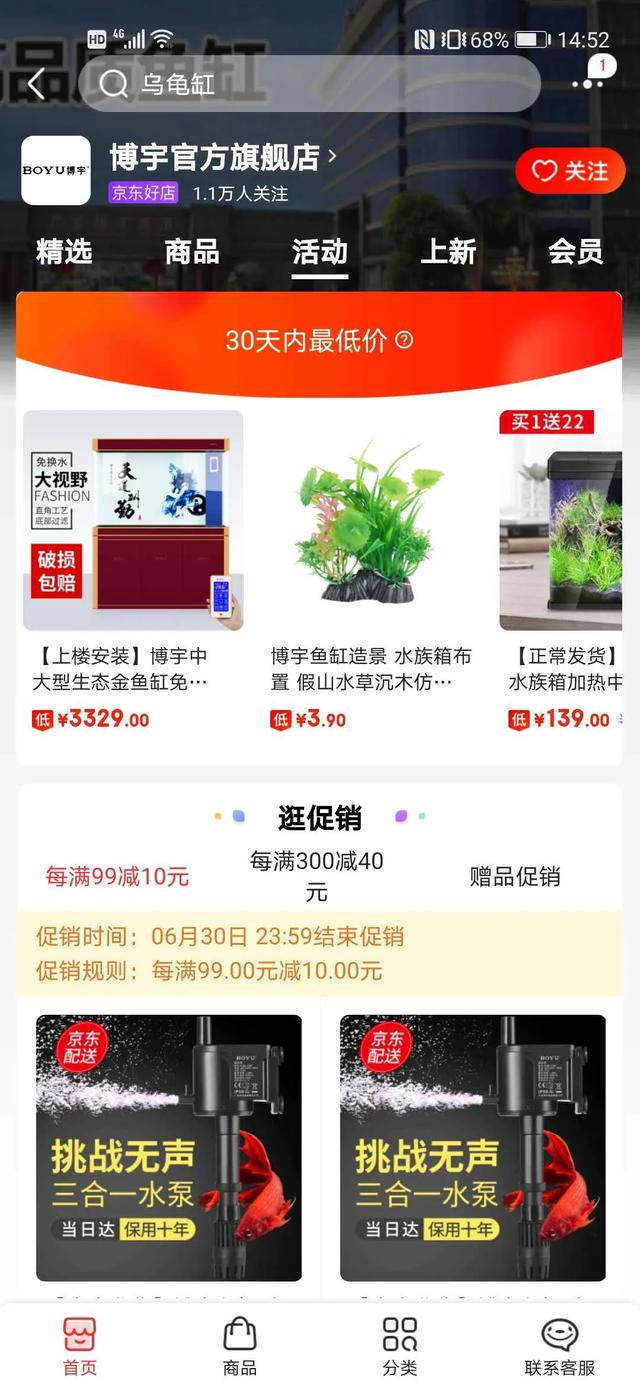Open 博宇官方旗舰店 store details
Screen dimensions: 640x1387
224,157
